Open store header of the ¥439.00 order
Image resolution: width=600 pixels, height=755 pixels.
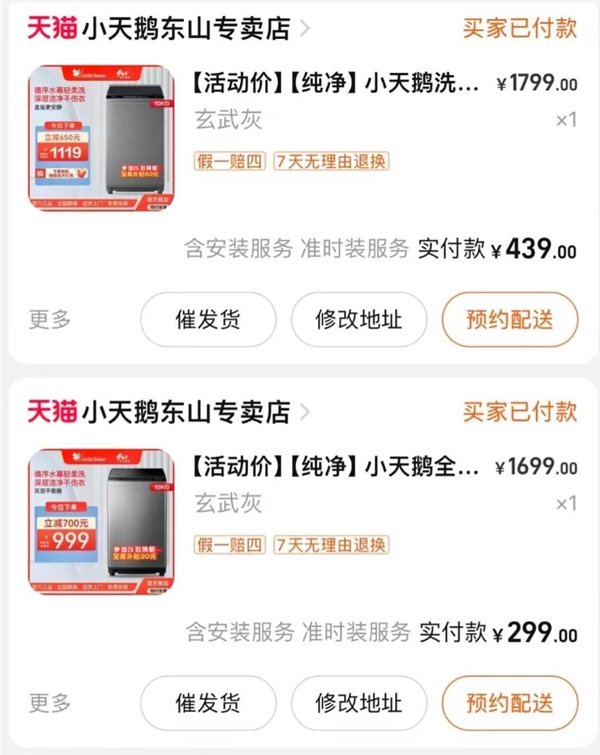pyautogui.click(x=186, y=28)
